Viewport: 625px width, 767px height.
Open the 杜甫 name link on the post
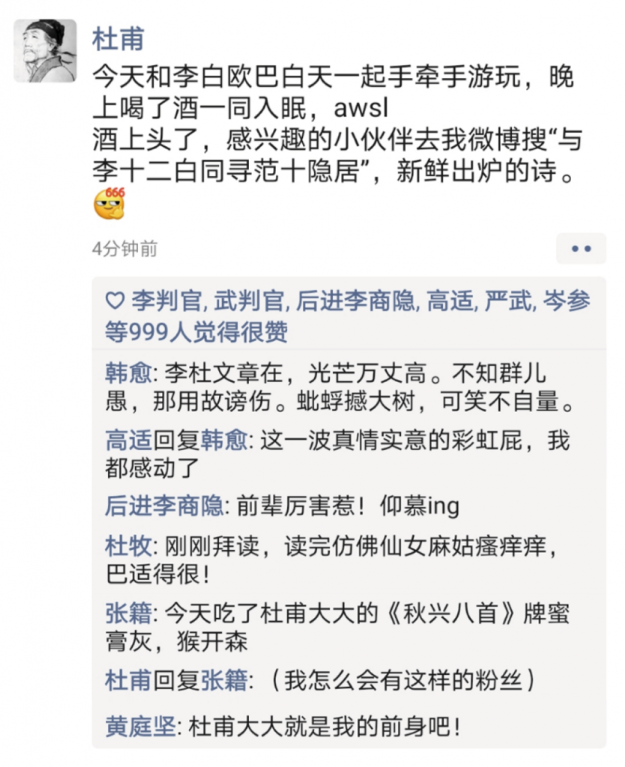[x=118, y=38]
